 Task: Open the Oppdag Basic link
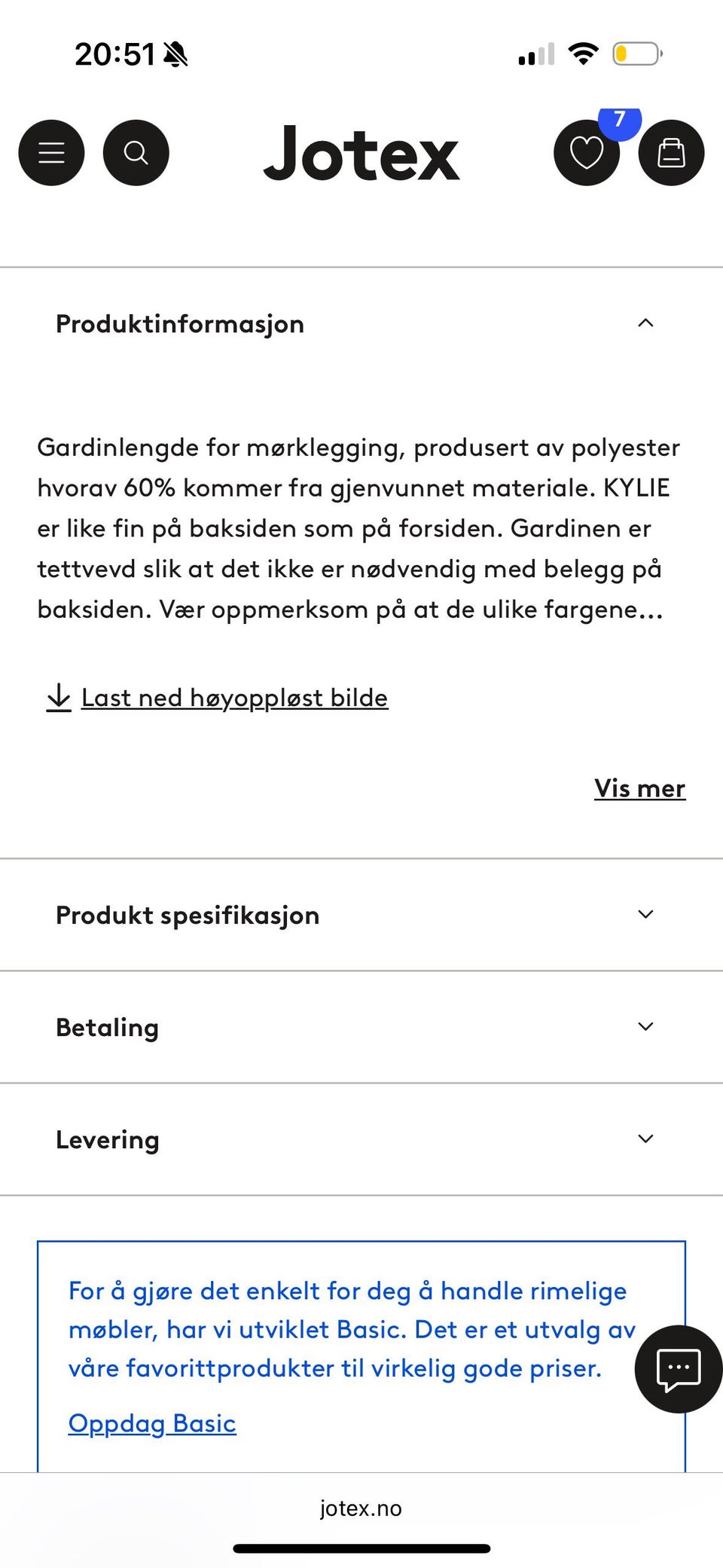click(x=151, y=1423)
